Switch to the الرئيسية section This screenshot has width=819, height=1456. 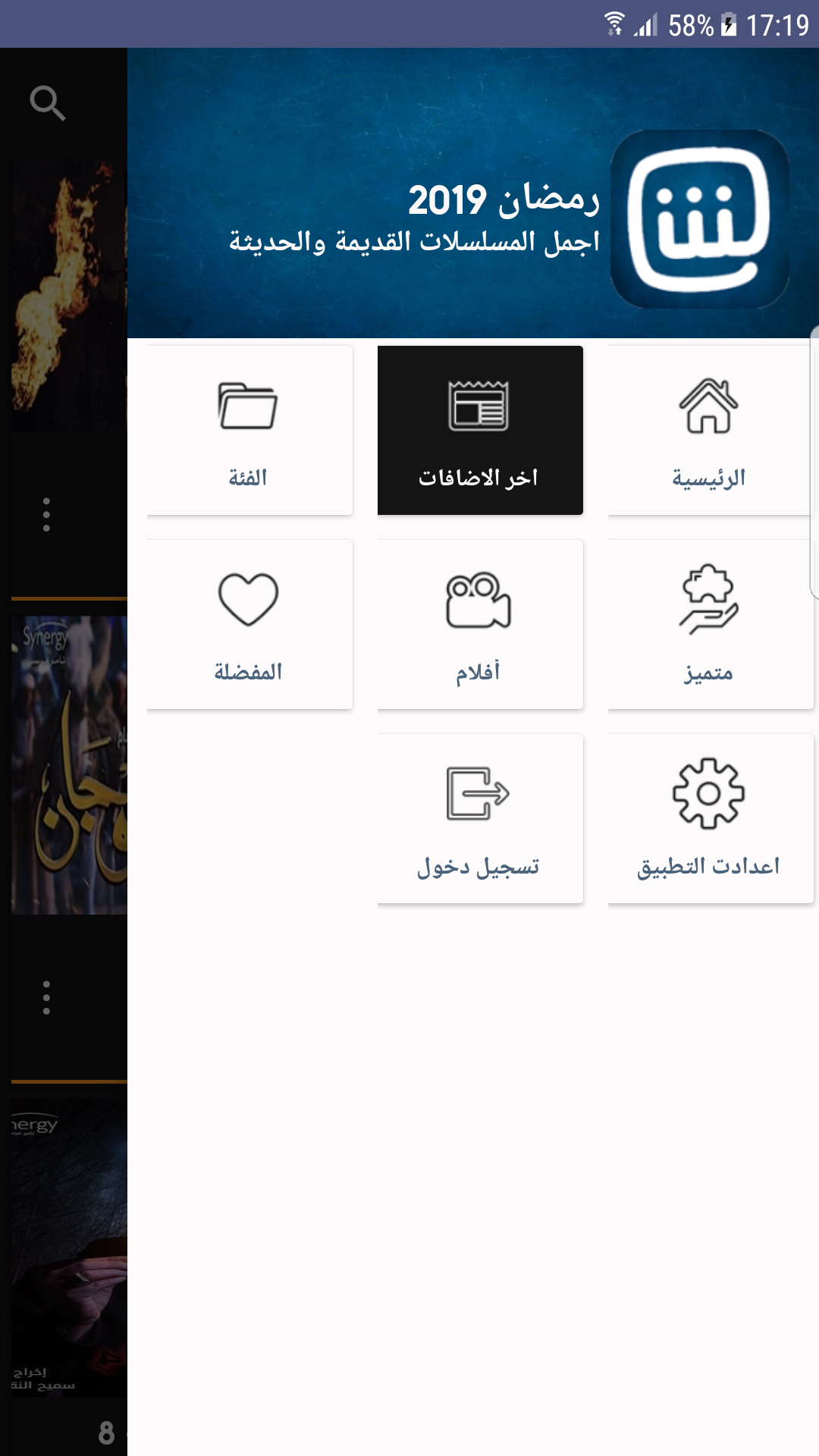point(709,430)
